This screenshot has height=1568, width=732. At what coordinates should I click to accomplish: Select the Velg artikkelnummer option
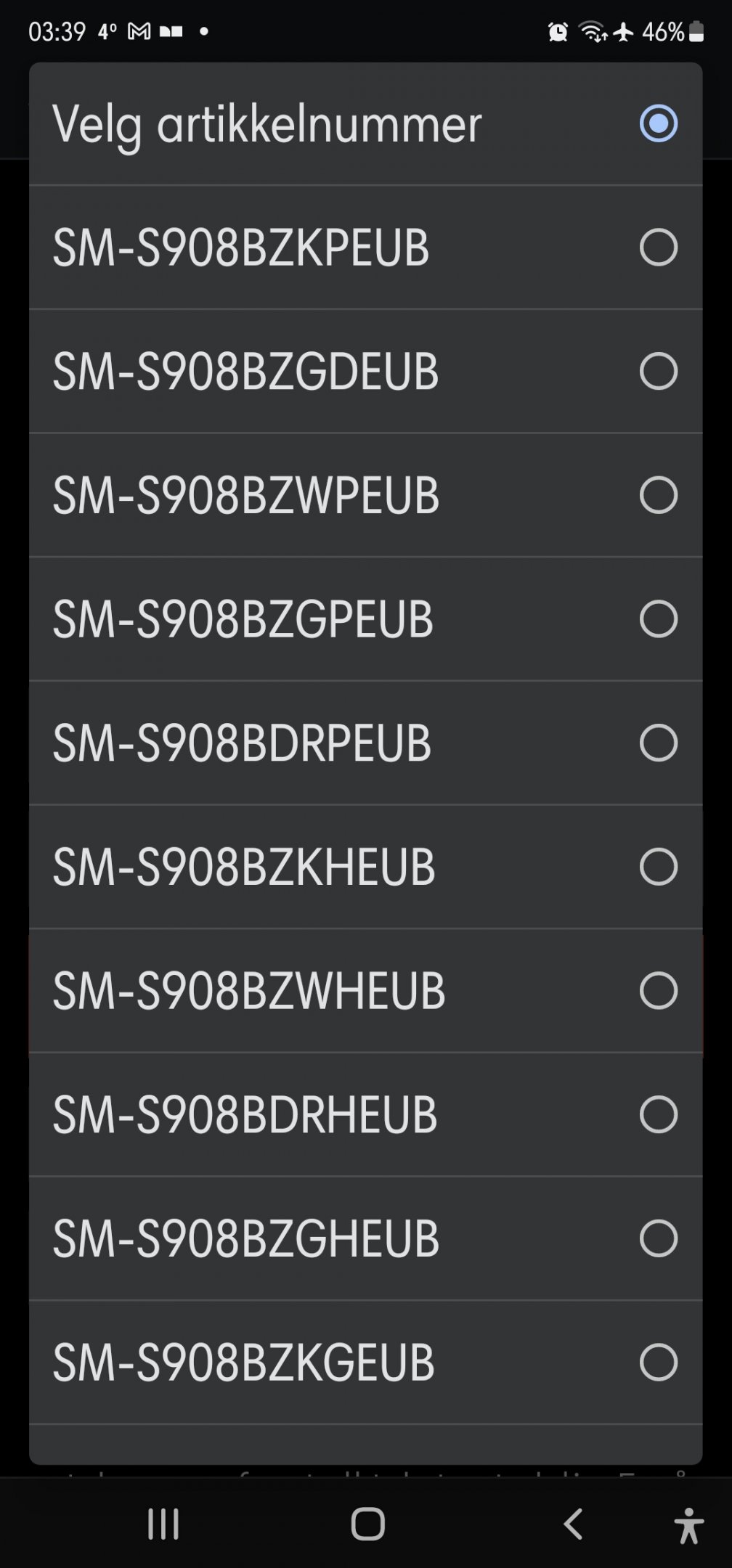click(365, 123)
